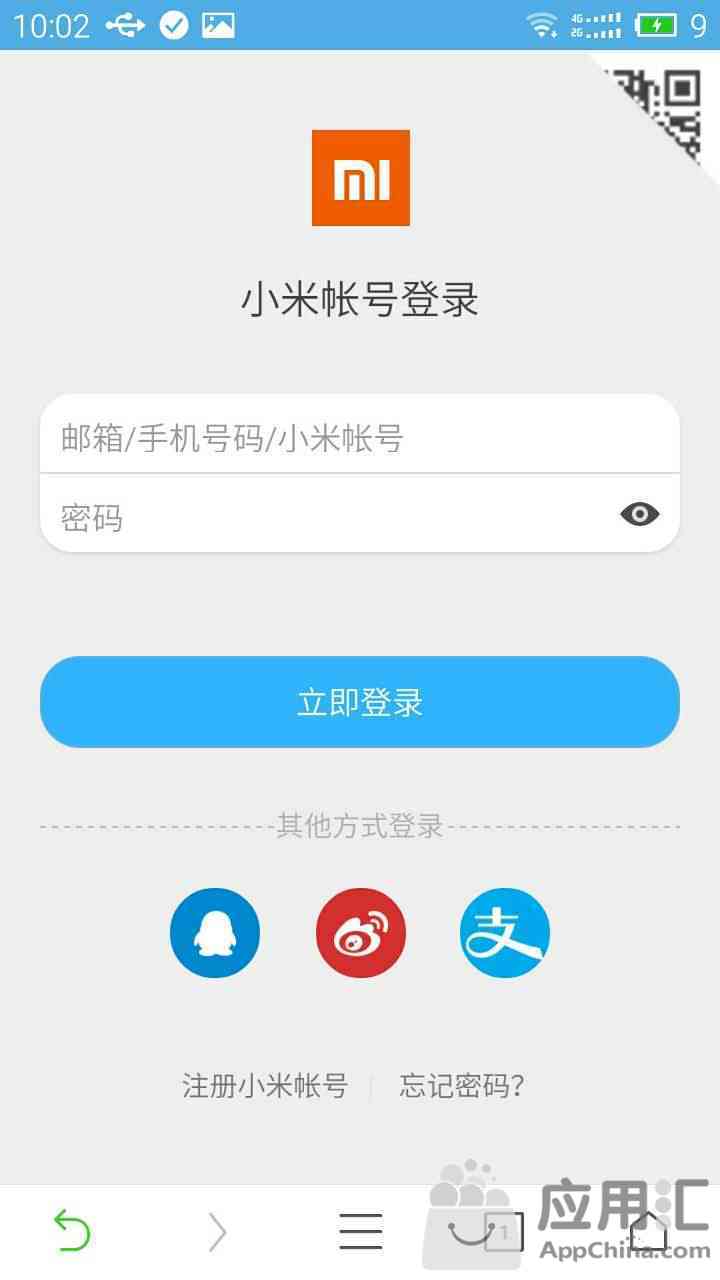Log in with Alipay
The width and height of the screenshot is (720, 1280).
(x=505, y=933)
